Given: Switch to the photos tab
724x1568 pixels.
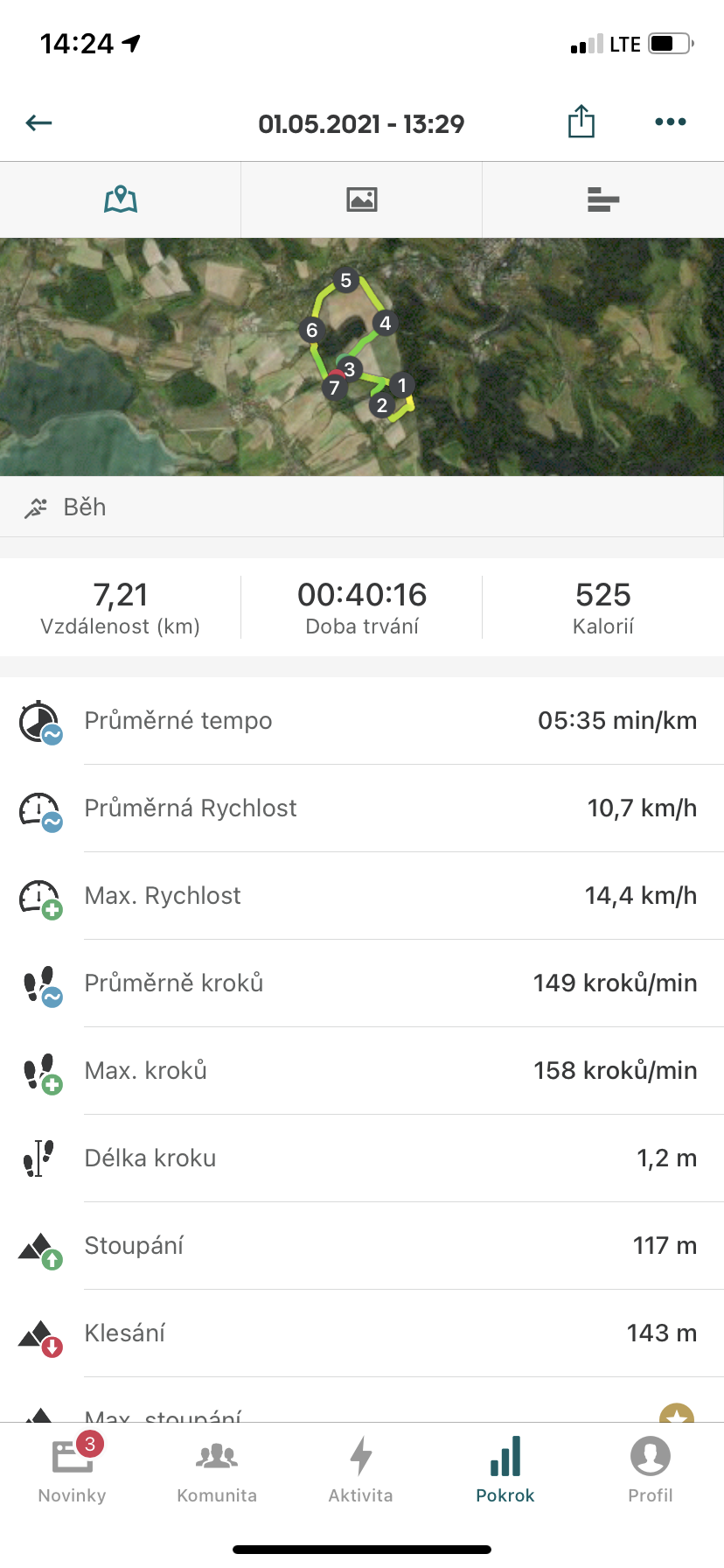Looking at the screenshot, I should (x=362, y=199).
